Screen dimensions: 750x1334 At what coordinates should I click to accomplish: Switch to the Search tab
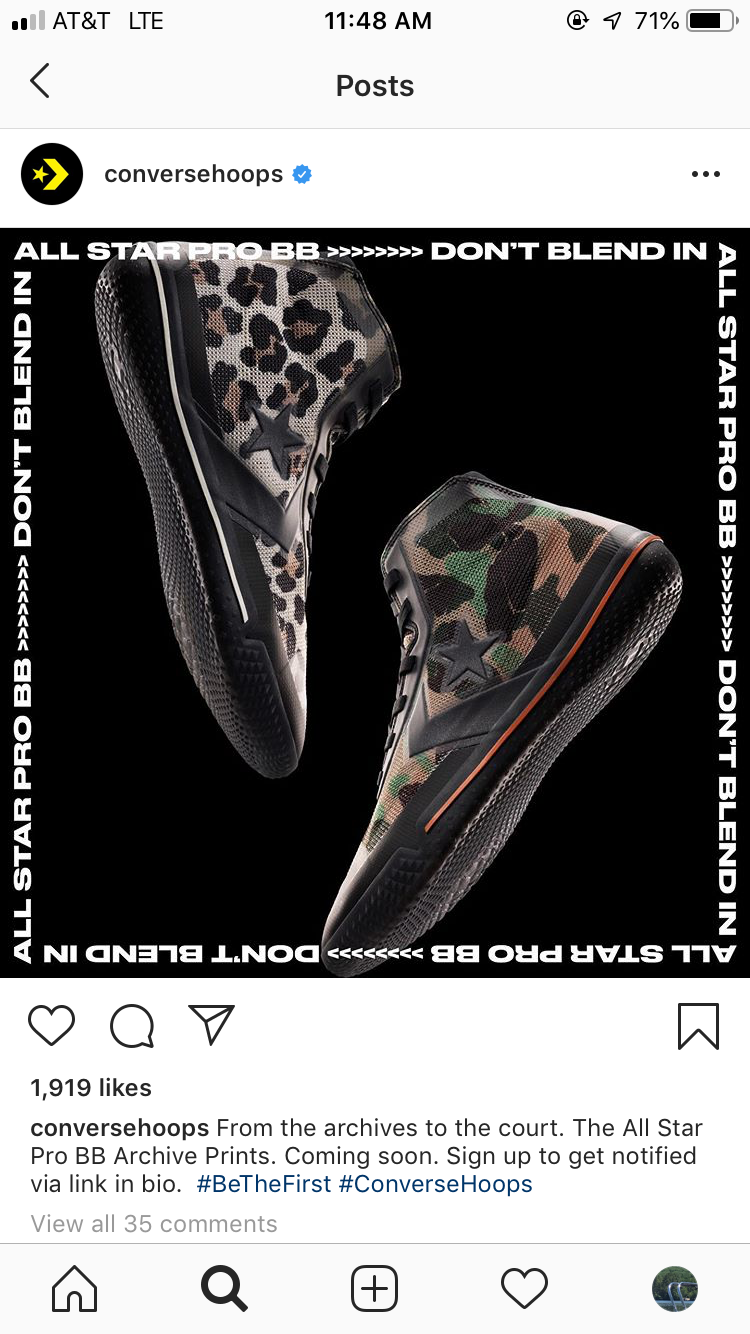[224, 1289]
